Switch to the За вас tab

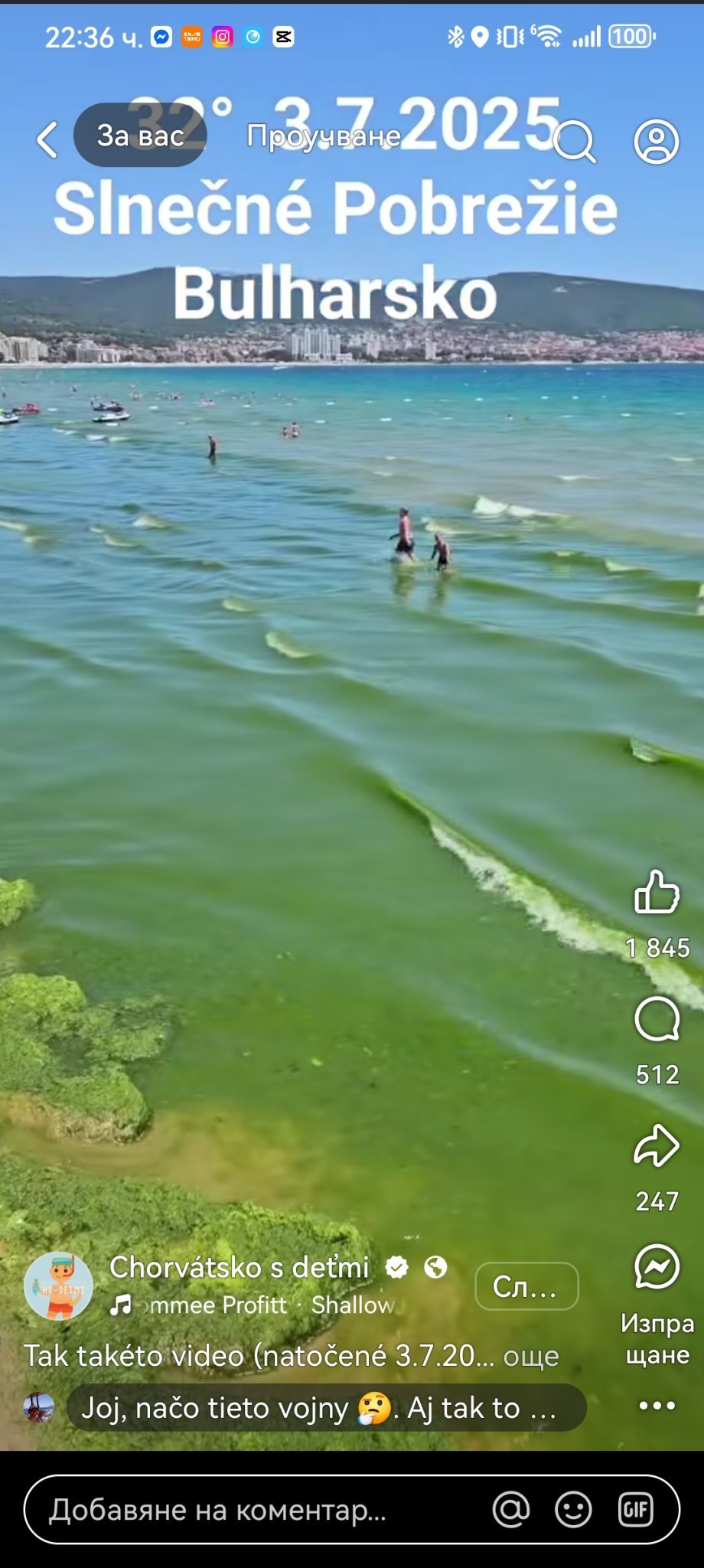(x=140, y=136)
